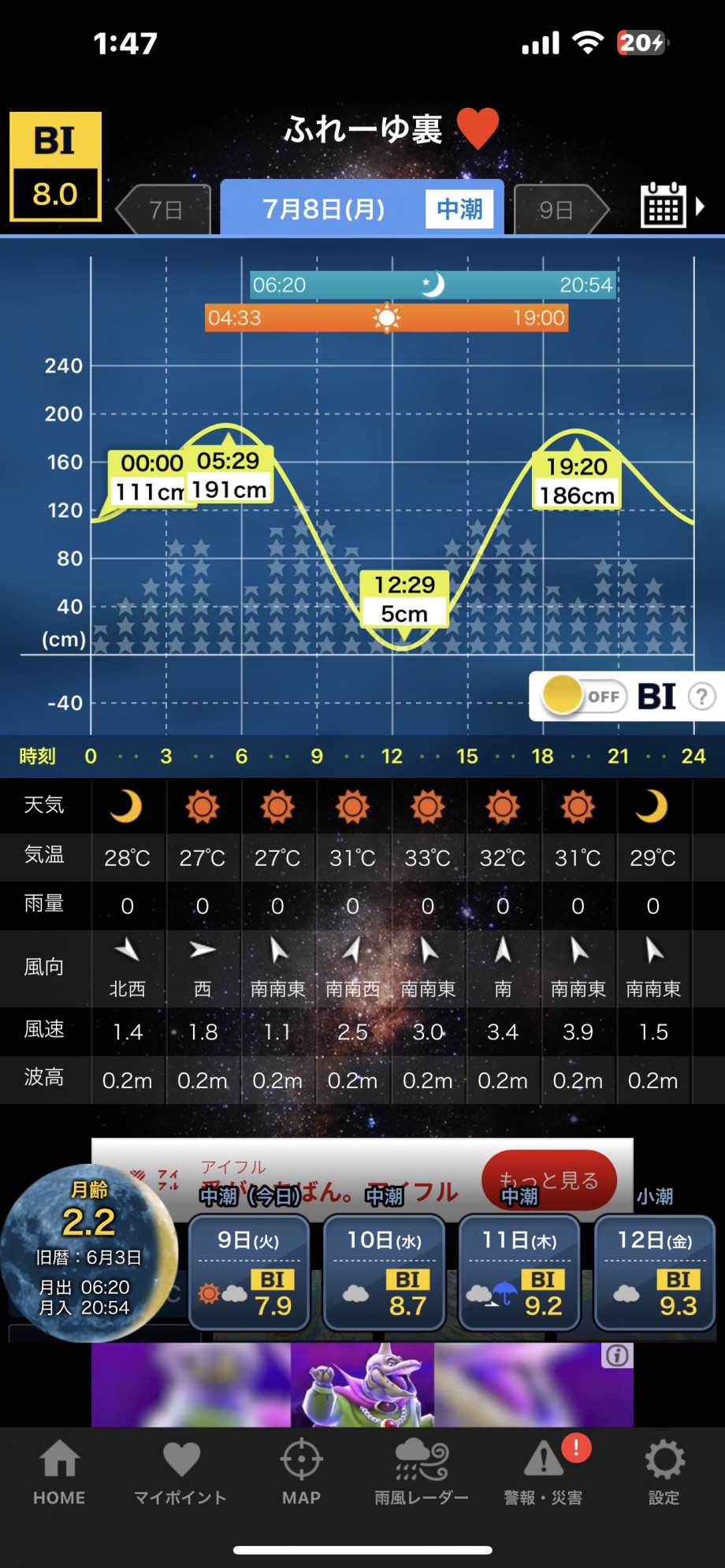View 警報・災害 alerts tab
This screenshot has height=1568, width=725.
coord(543,1472)
